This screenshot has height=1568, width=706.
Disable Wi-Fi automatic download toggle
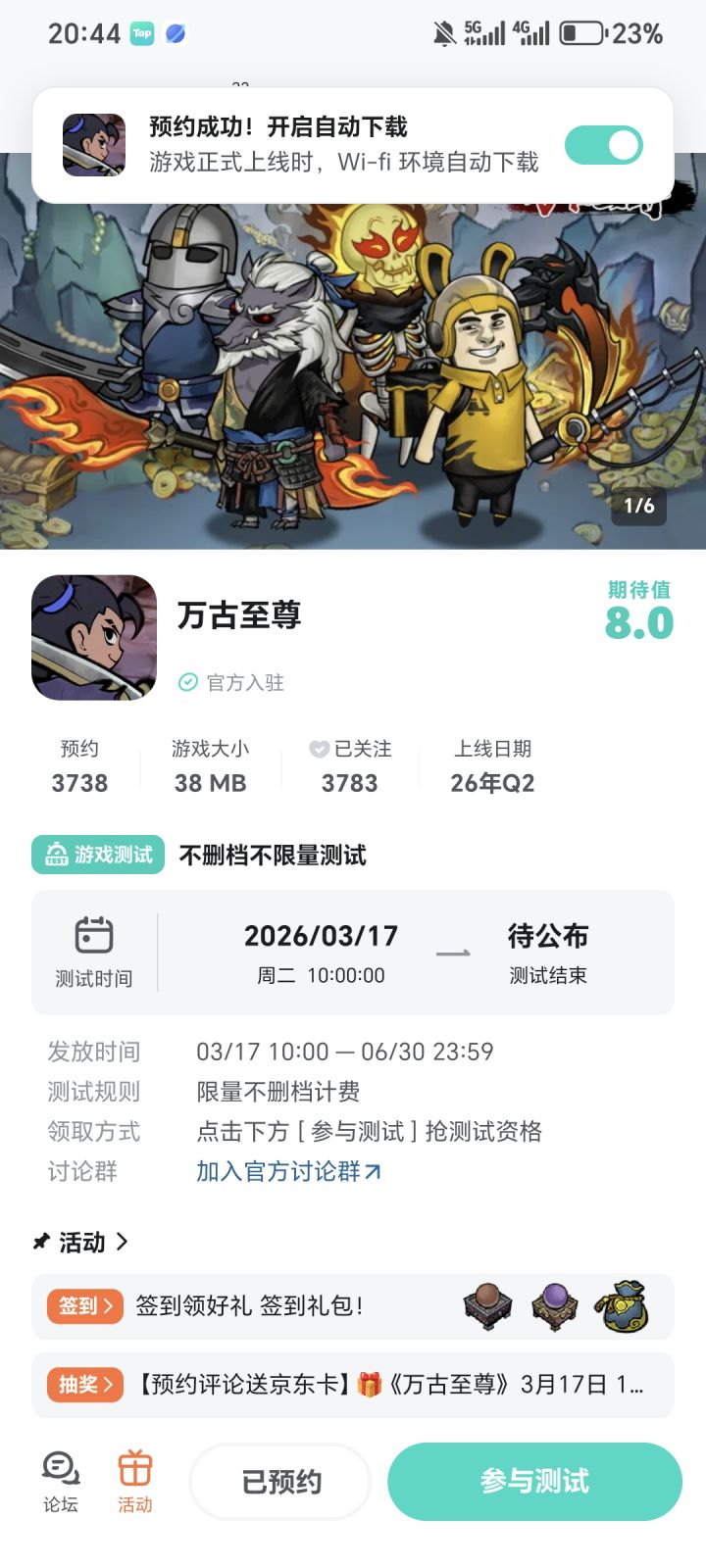604,144
